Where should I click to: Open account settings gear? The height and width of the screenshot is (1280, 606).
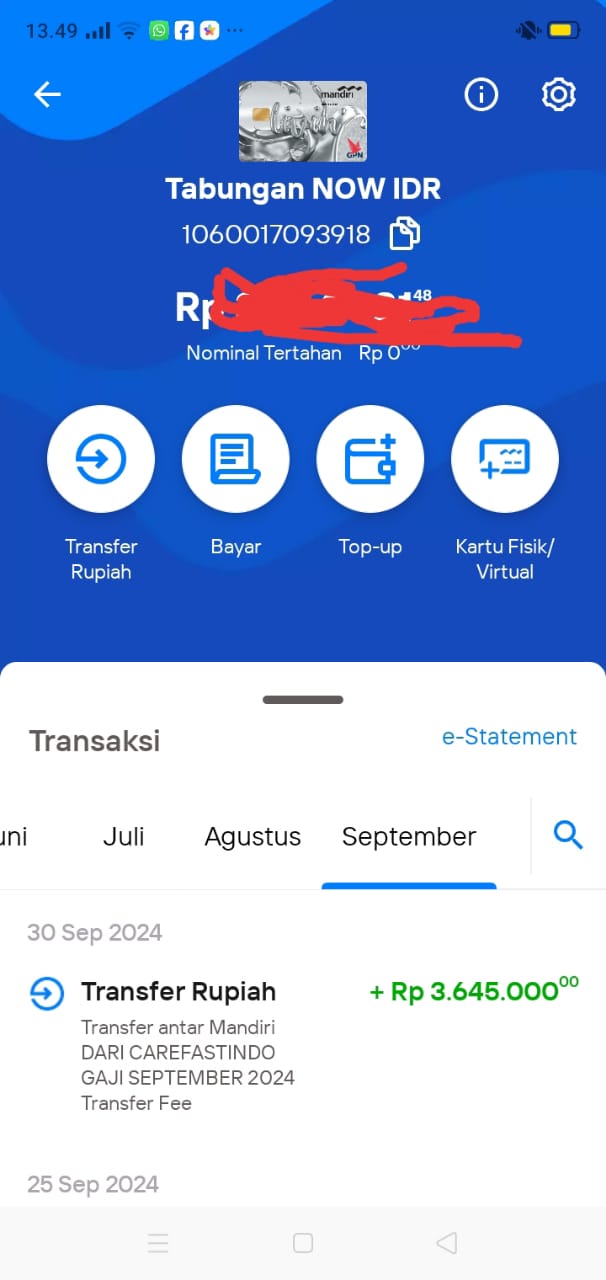pos(558,94)
